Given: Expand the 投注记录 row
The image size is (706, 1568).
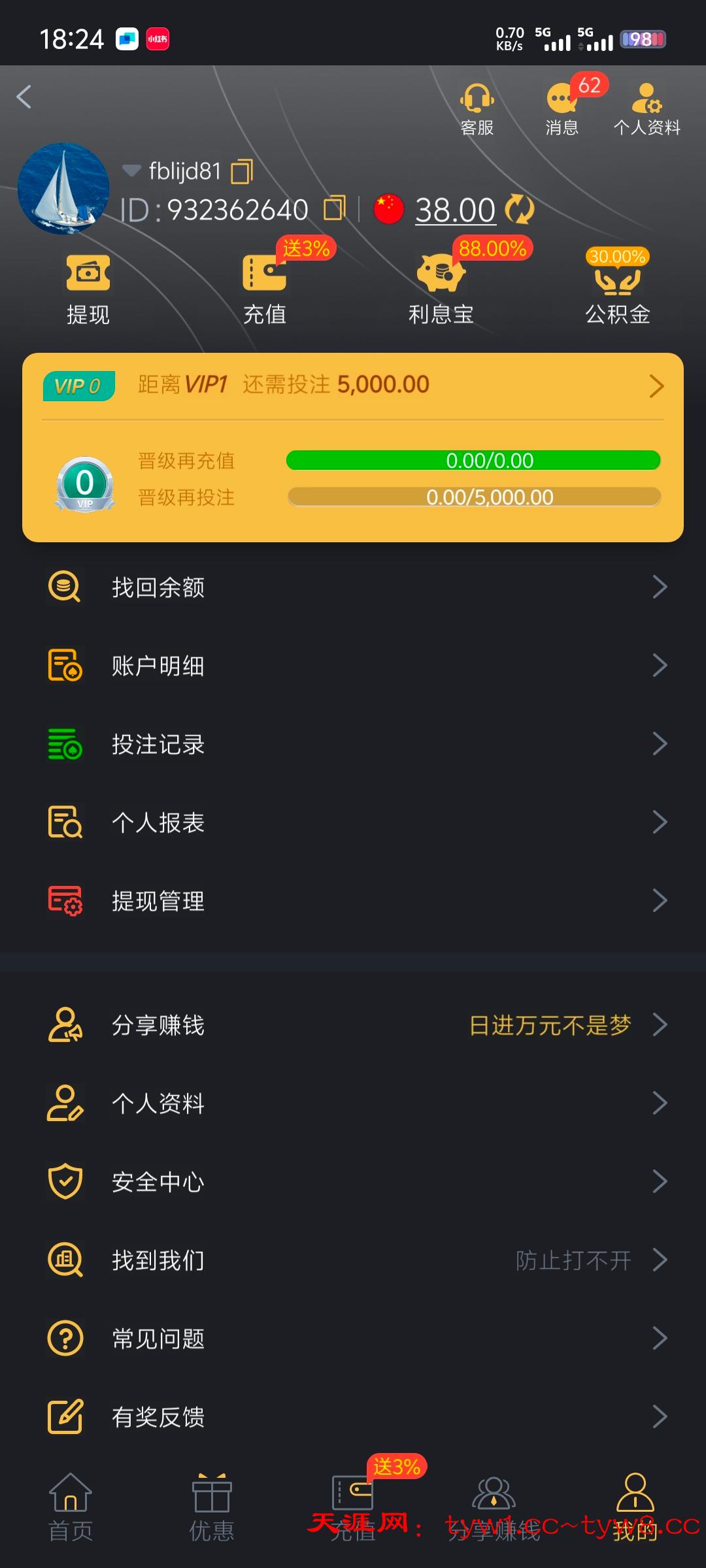Looking at the screenshot, I should tap(353, 743).
